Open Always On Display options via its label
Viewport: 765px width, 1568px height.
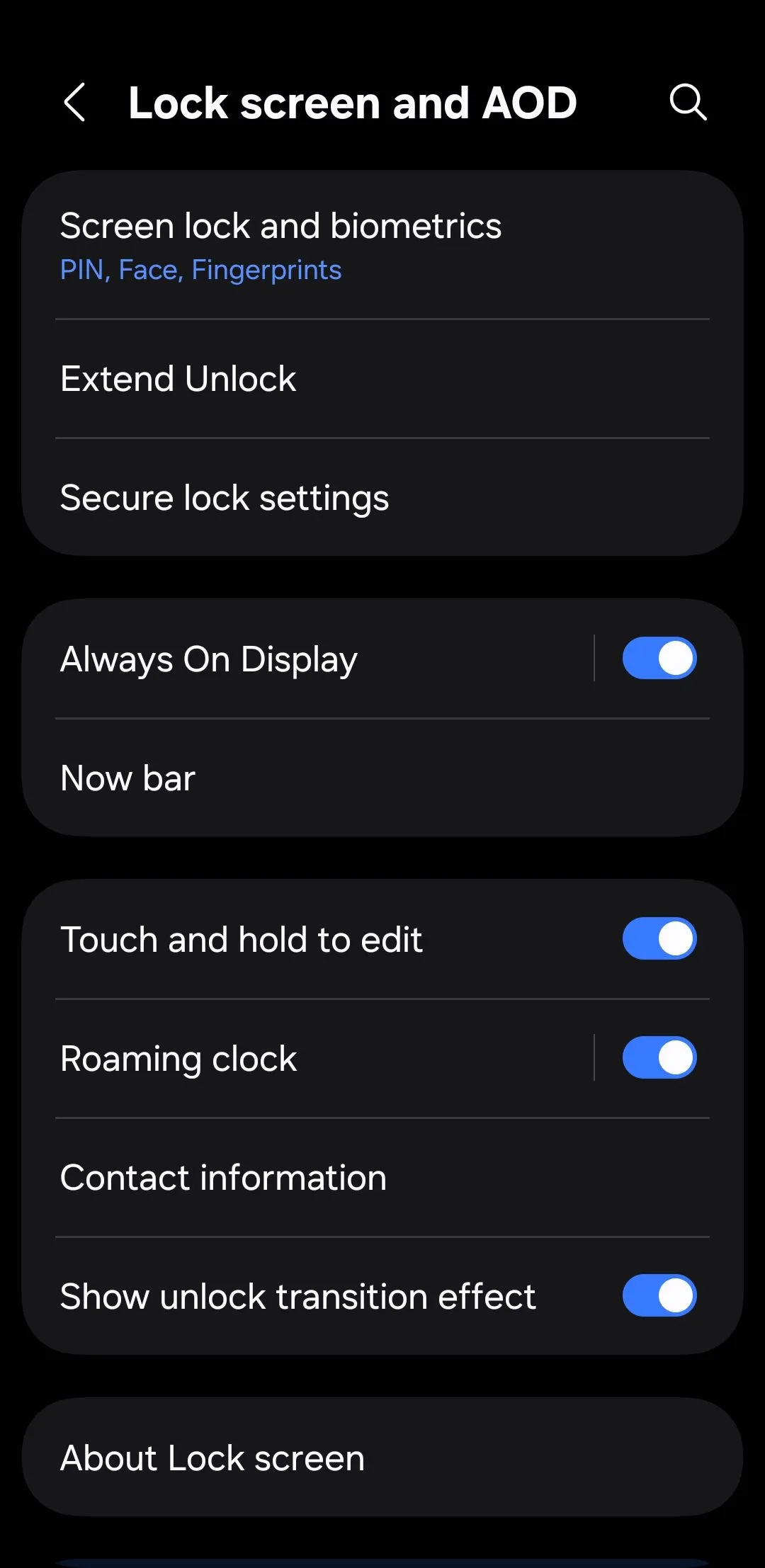coord(208,658)
